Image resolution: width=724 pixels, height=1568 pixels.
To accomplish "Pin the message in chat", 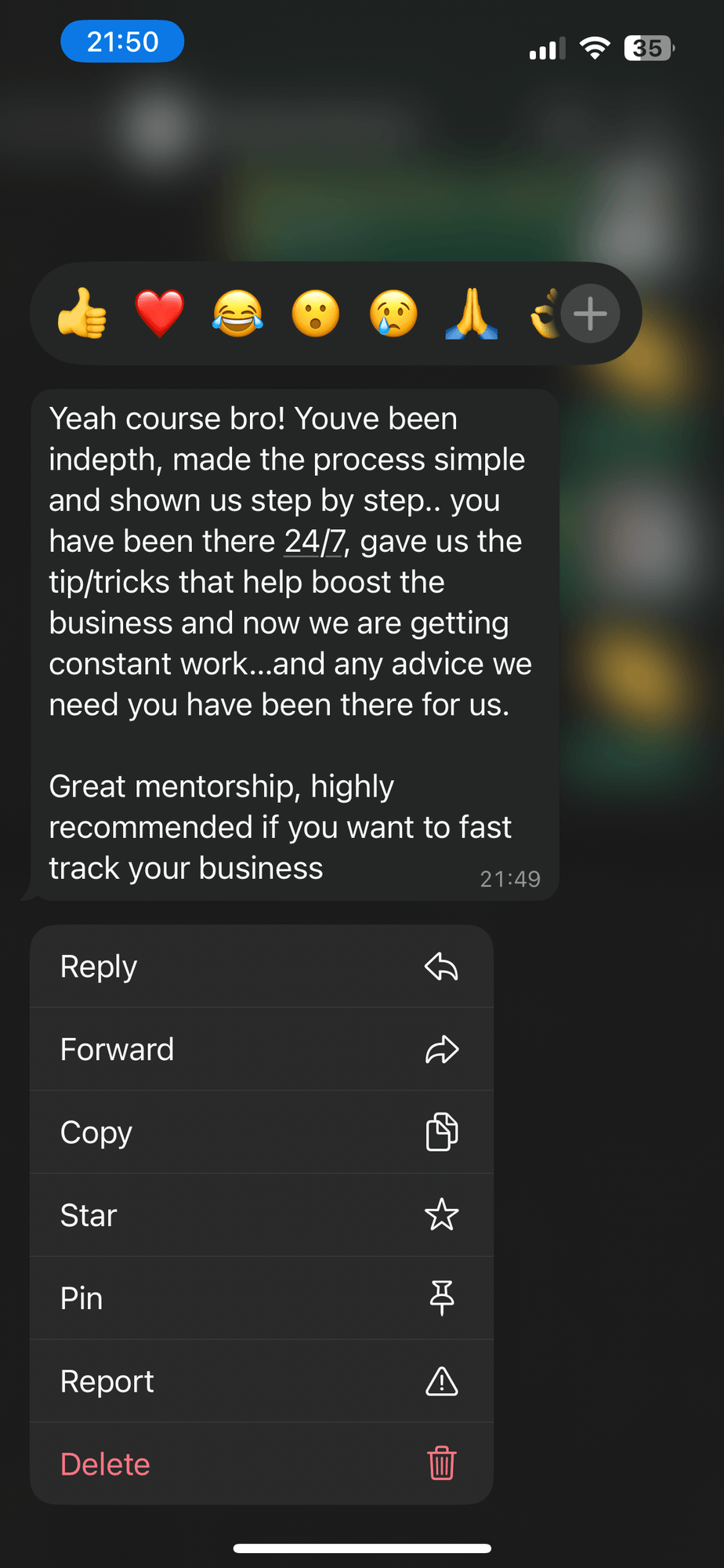I will 261,1298.
